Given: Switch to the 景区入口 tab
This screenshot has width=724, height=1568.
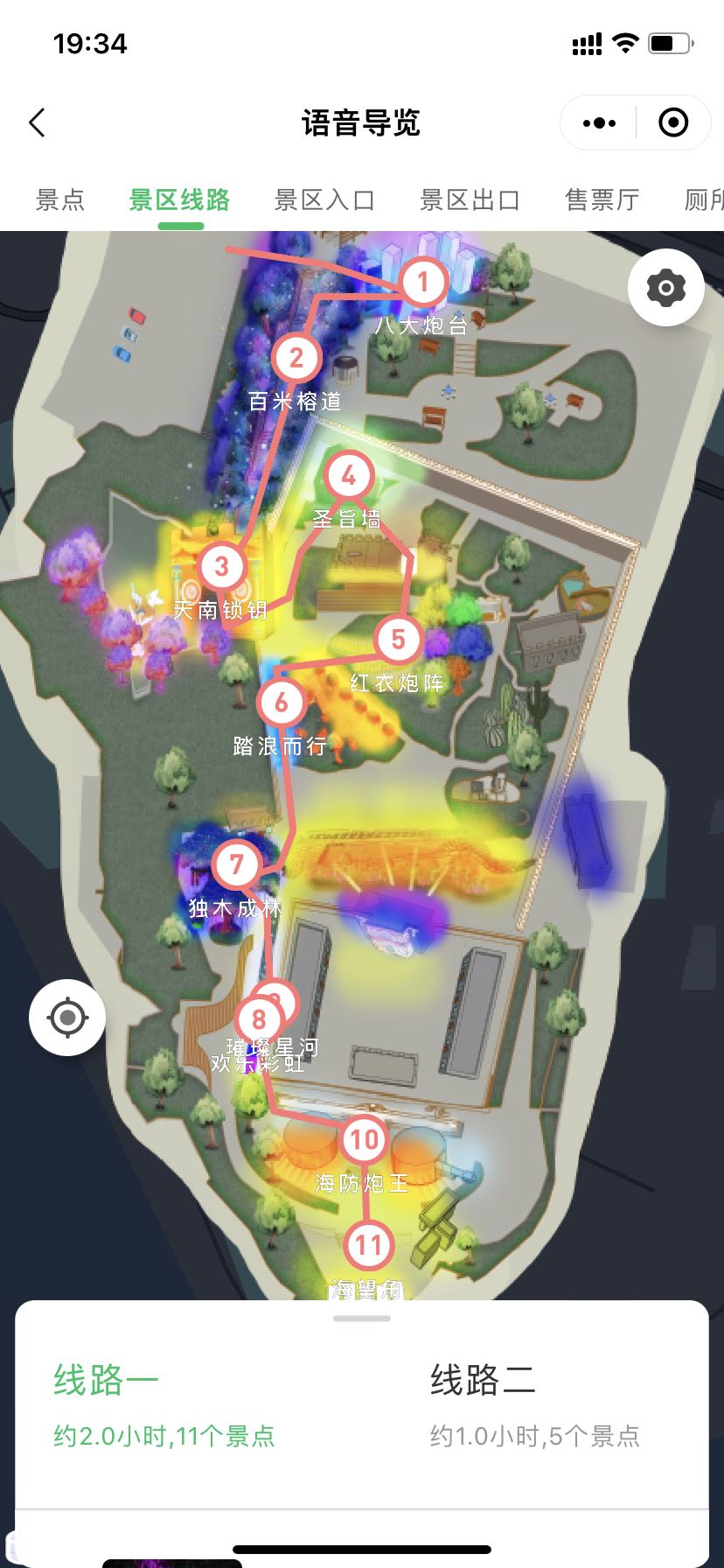Looking at the screenshot, I should pyautogui.click(x=324, y=200).
